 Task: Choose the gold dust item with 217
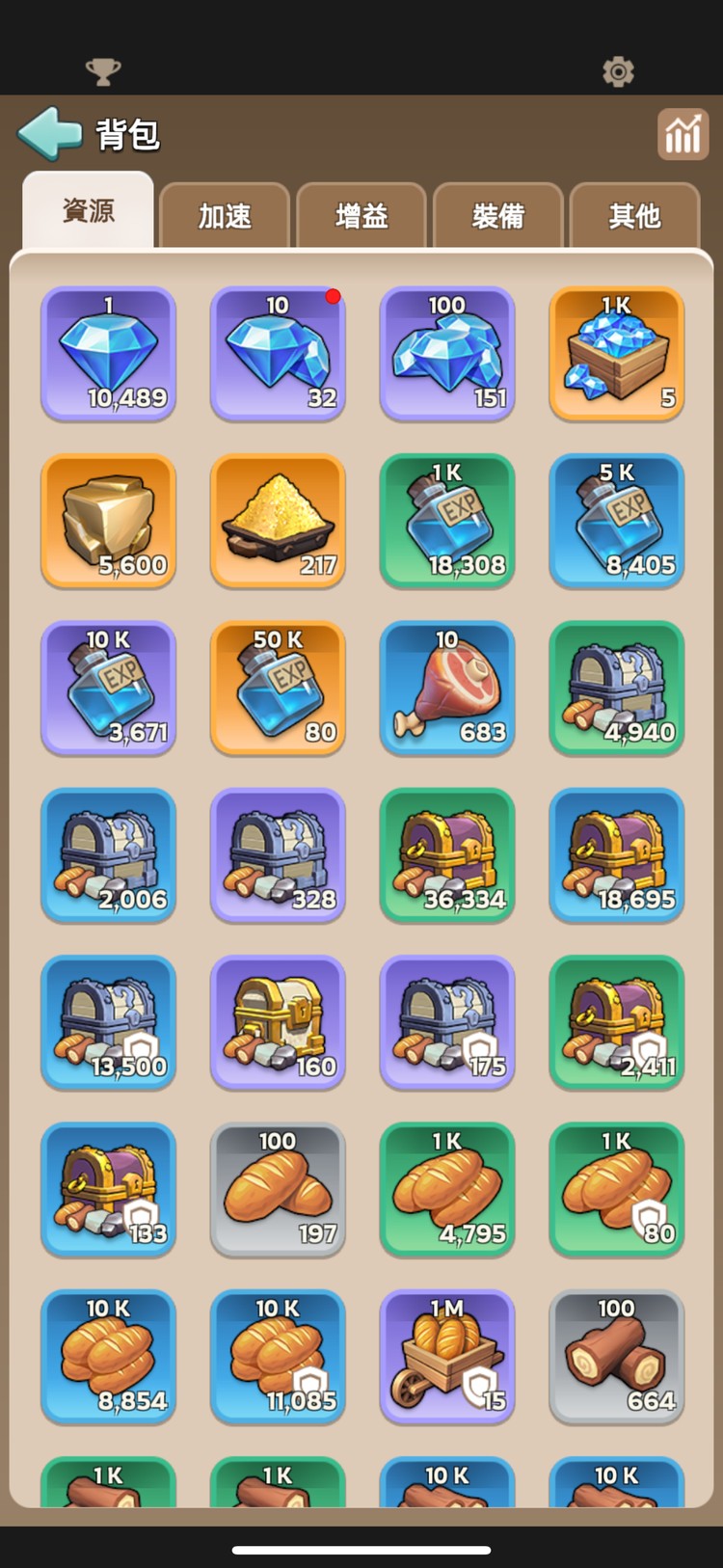pyautogui.click(x=278, y=521)
